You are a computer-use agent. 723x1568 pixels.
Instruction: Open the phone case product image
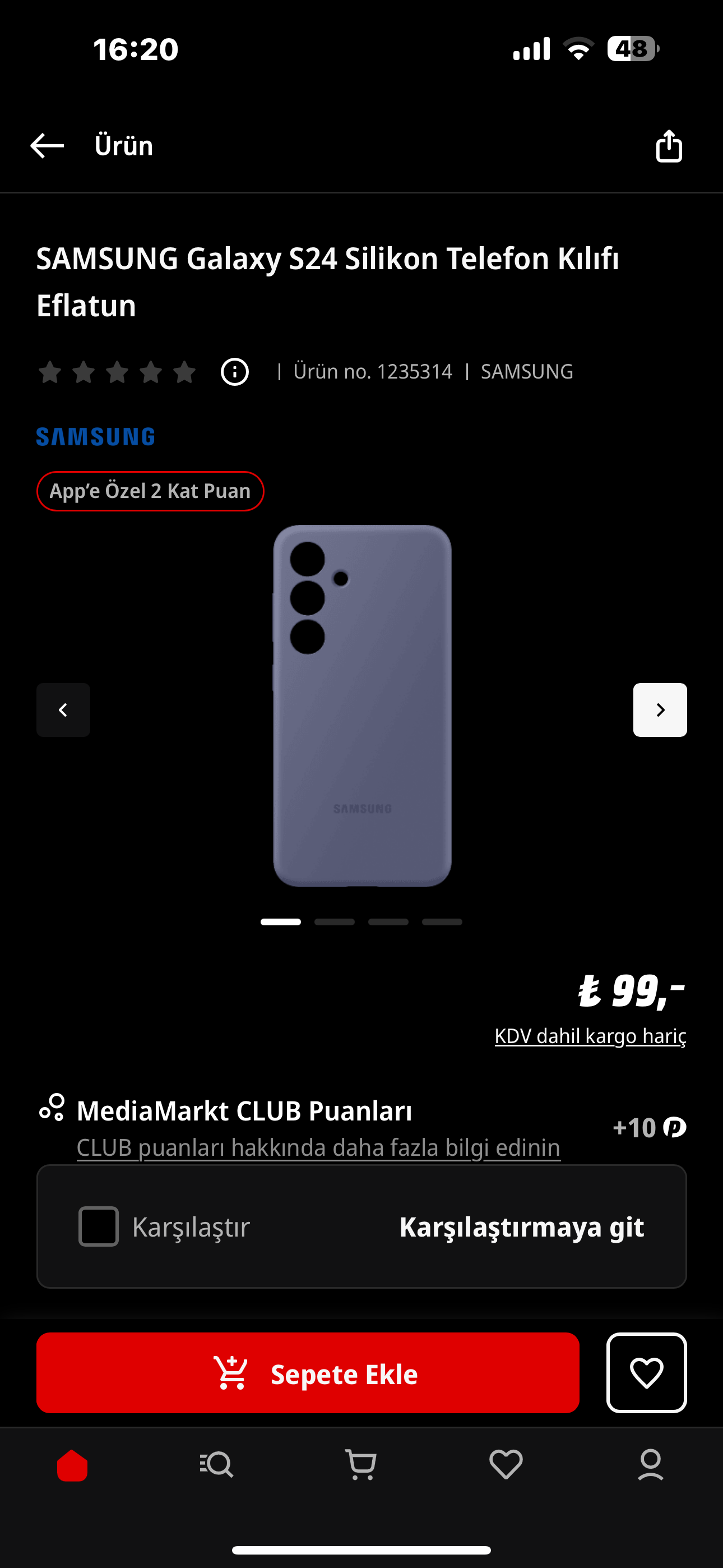tap(362, 705)
